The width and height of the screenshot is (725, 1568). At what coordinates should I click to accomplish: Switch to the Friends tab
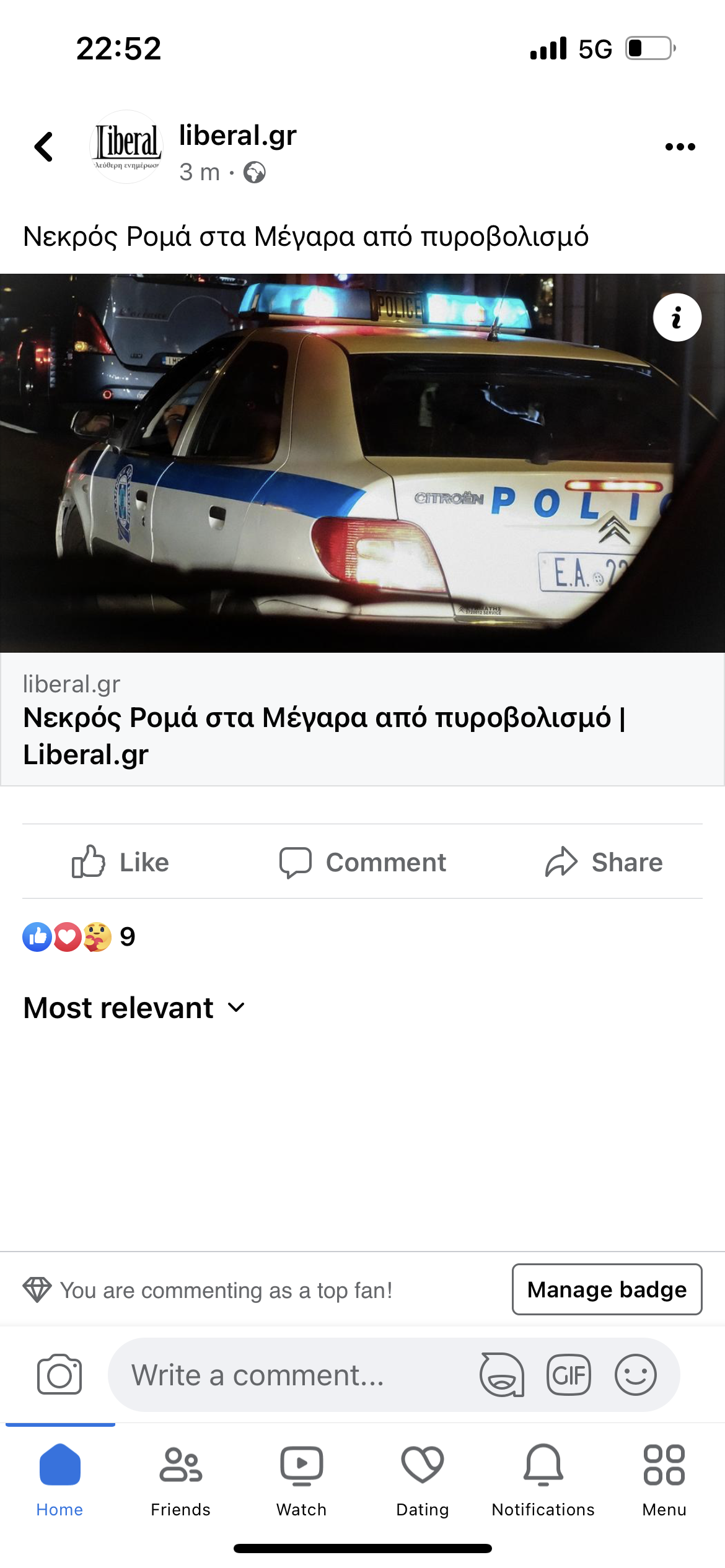click(x=180, y=1480)
